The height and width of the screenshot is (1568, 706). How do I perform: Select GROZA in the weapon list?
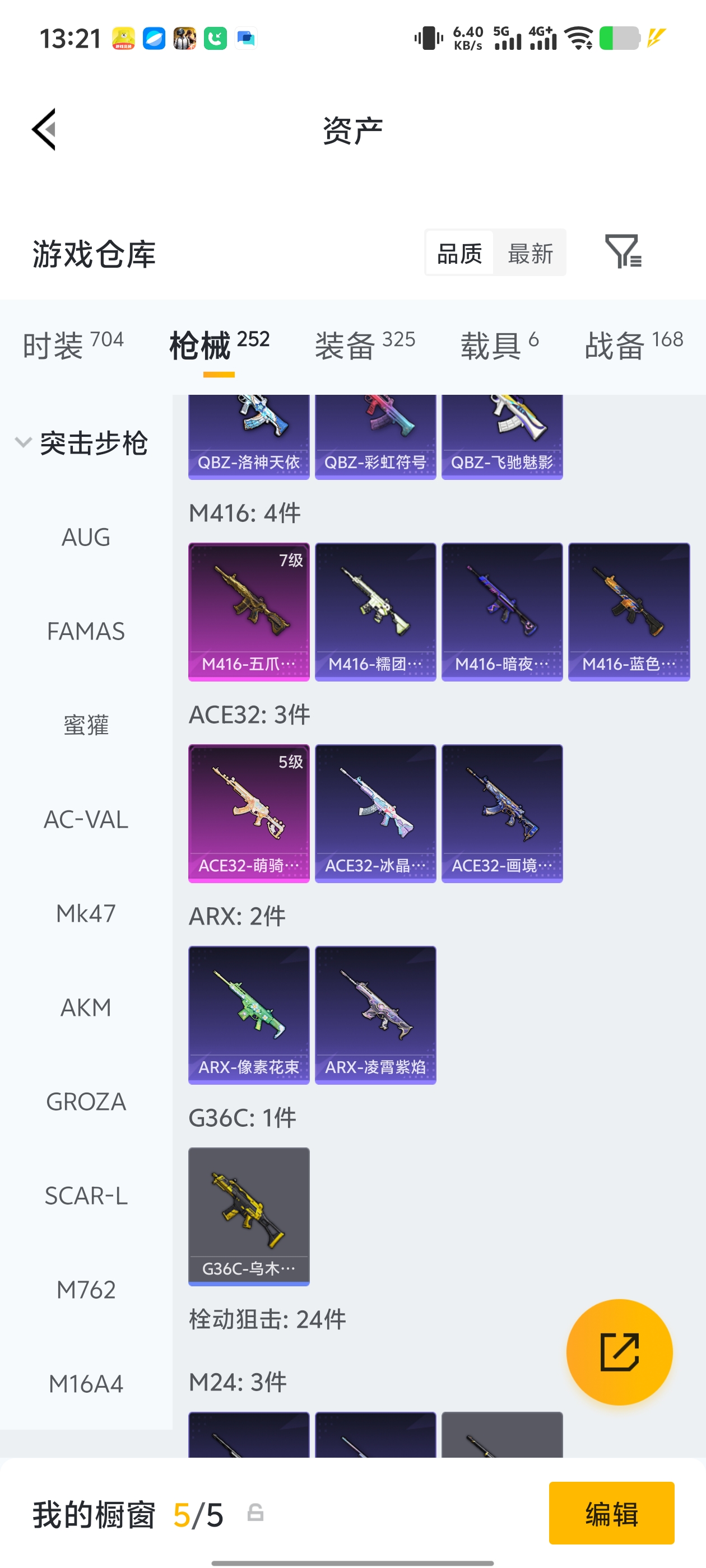[x=86, y=1101]
